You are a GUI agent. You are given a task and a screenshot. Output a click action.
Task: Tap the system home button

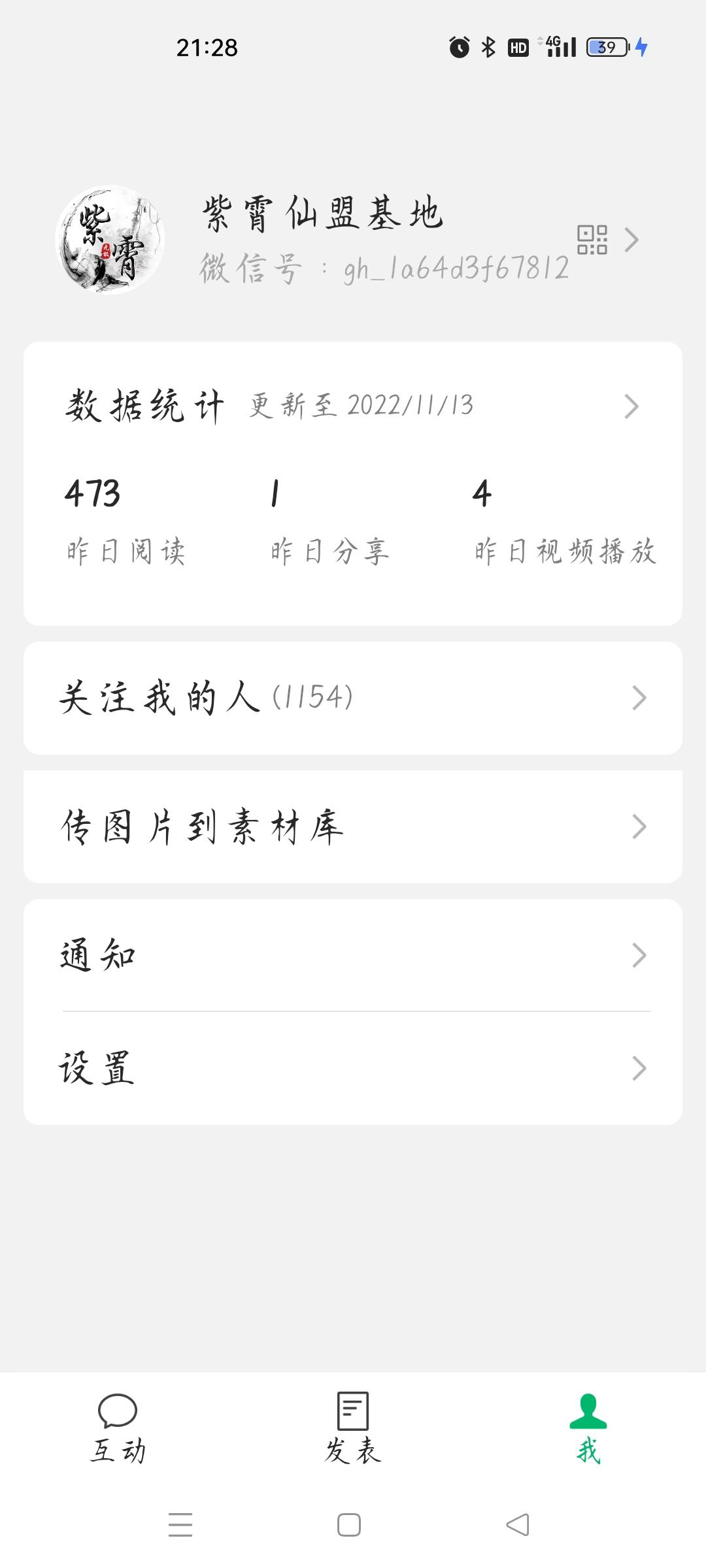click(349, 1525)
